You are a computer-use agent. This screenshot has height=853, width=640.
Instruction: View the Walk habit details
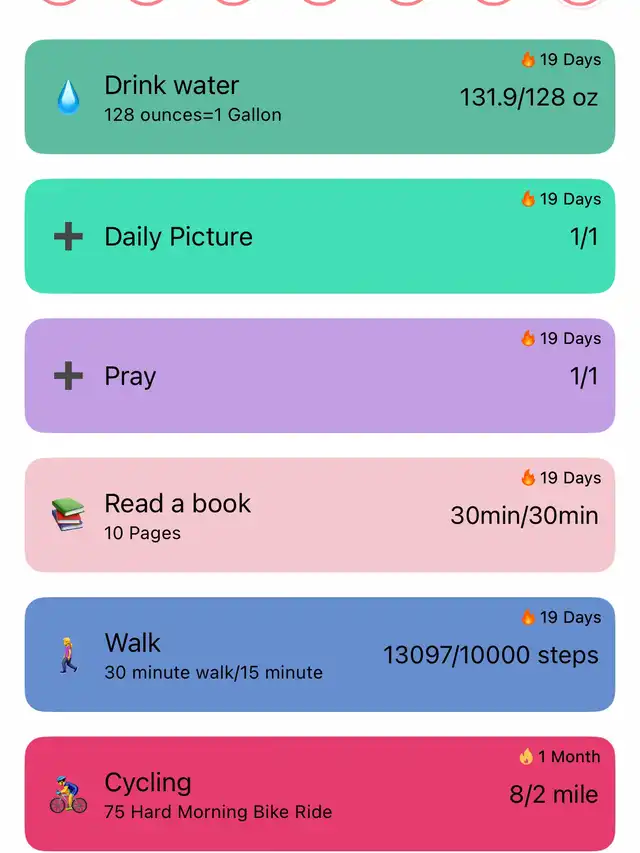click(319, 655)
